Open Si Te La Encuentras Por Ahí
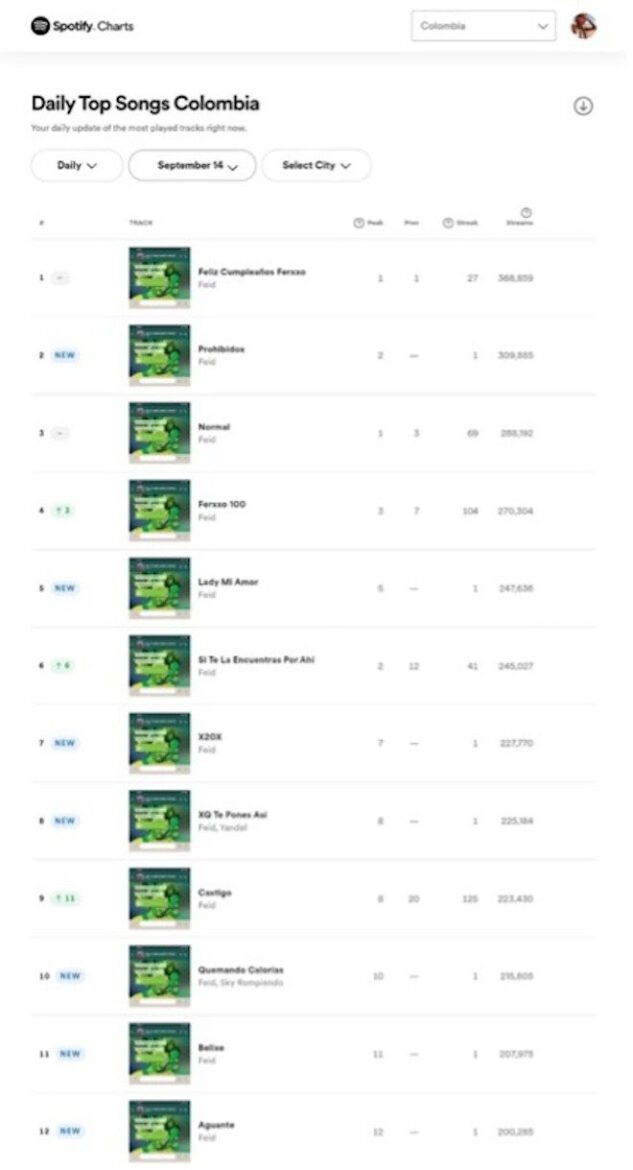 click(256, 660)
